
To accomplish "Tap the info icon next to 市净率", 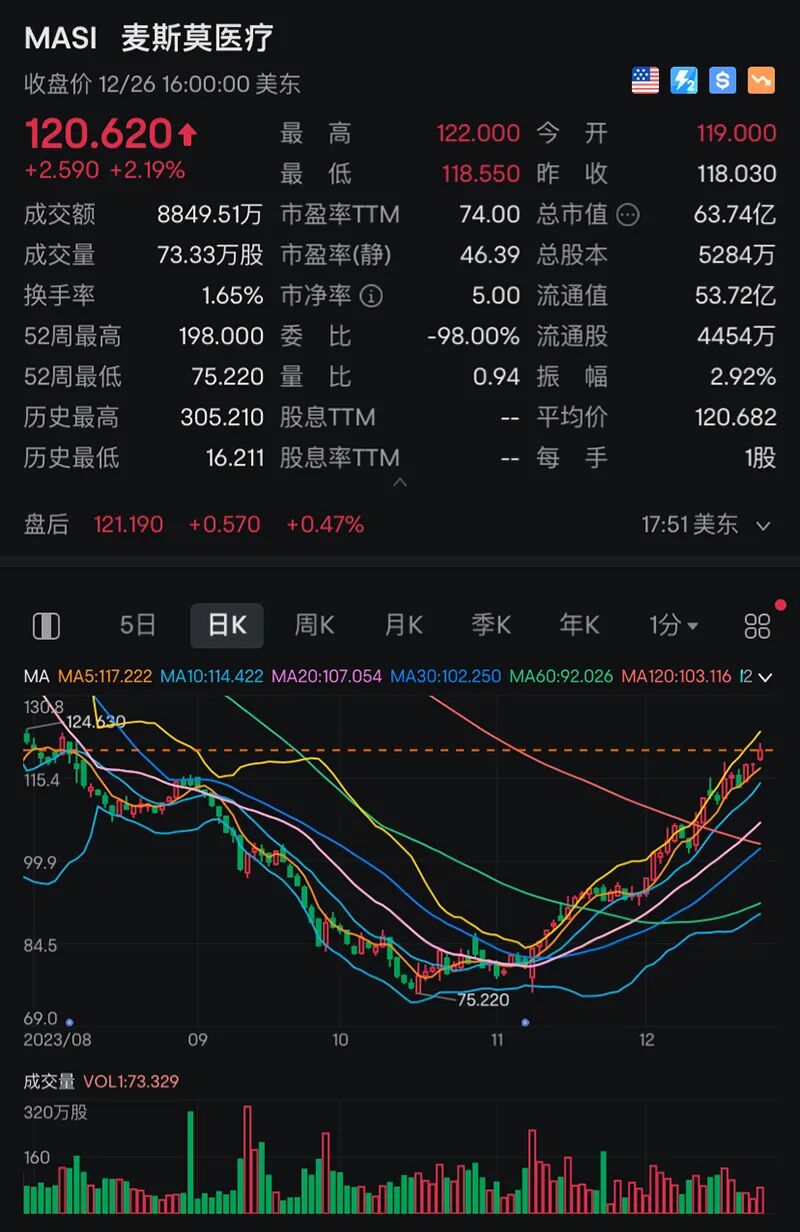I will [371, 296].
